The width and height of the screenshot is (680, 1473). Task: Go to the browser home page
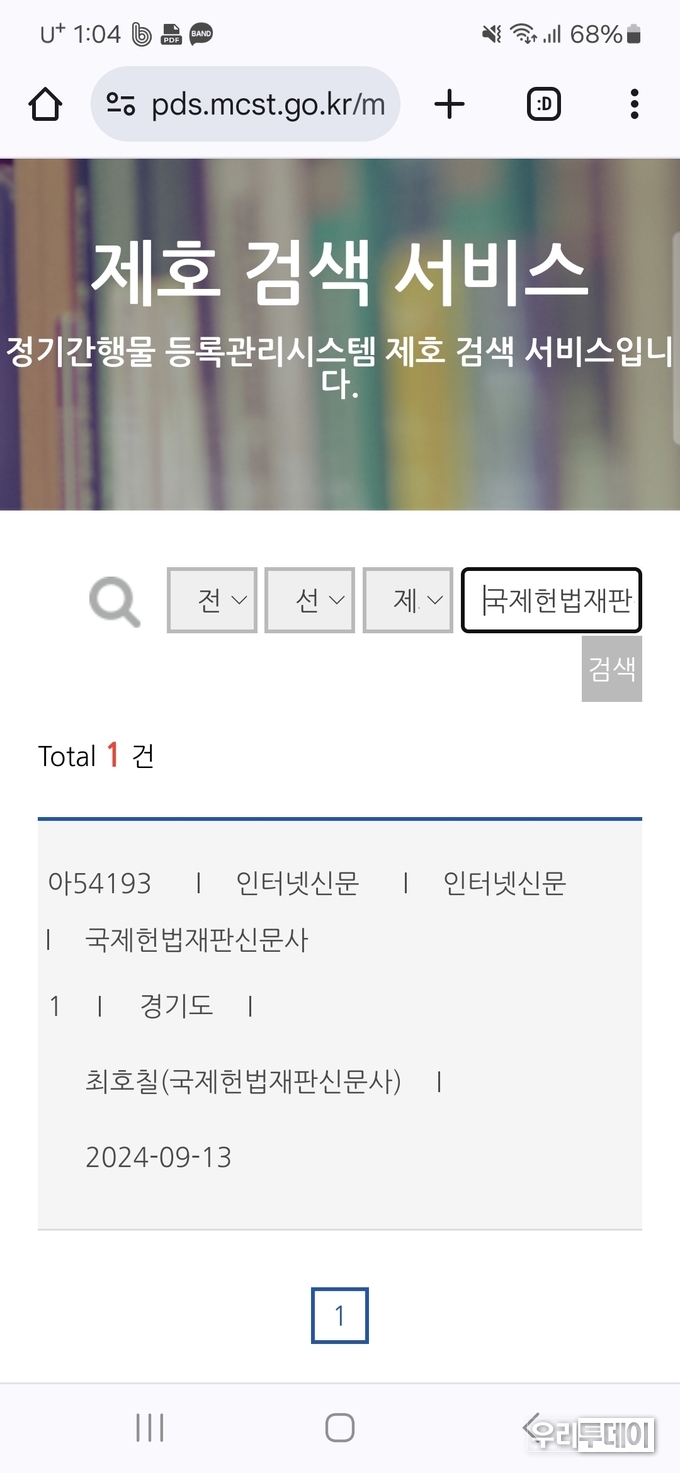pyautogui.click(x=46, y=104)
